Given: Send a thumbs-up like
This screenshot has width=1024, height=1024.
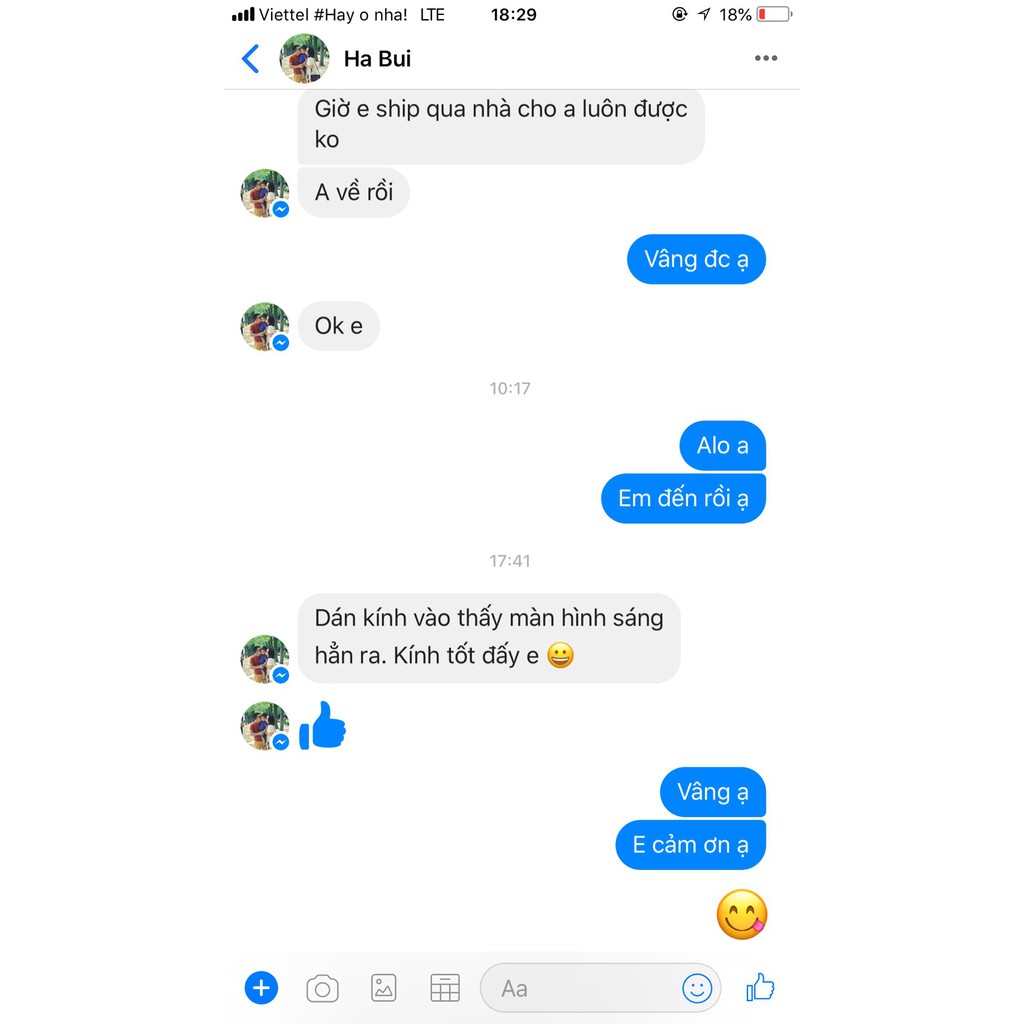Looking at the screenshot, I should tap(761, 988).
